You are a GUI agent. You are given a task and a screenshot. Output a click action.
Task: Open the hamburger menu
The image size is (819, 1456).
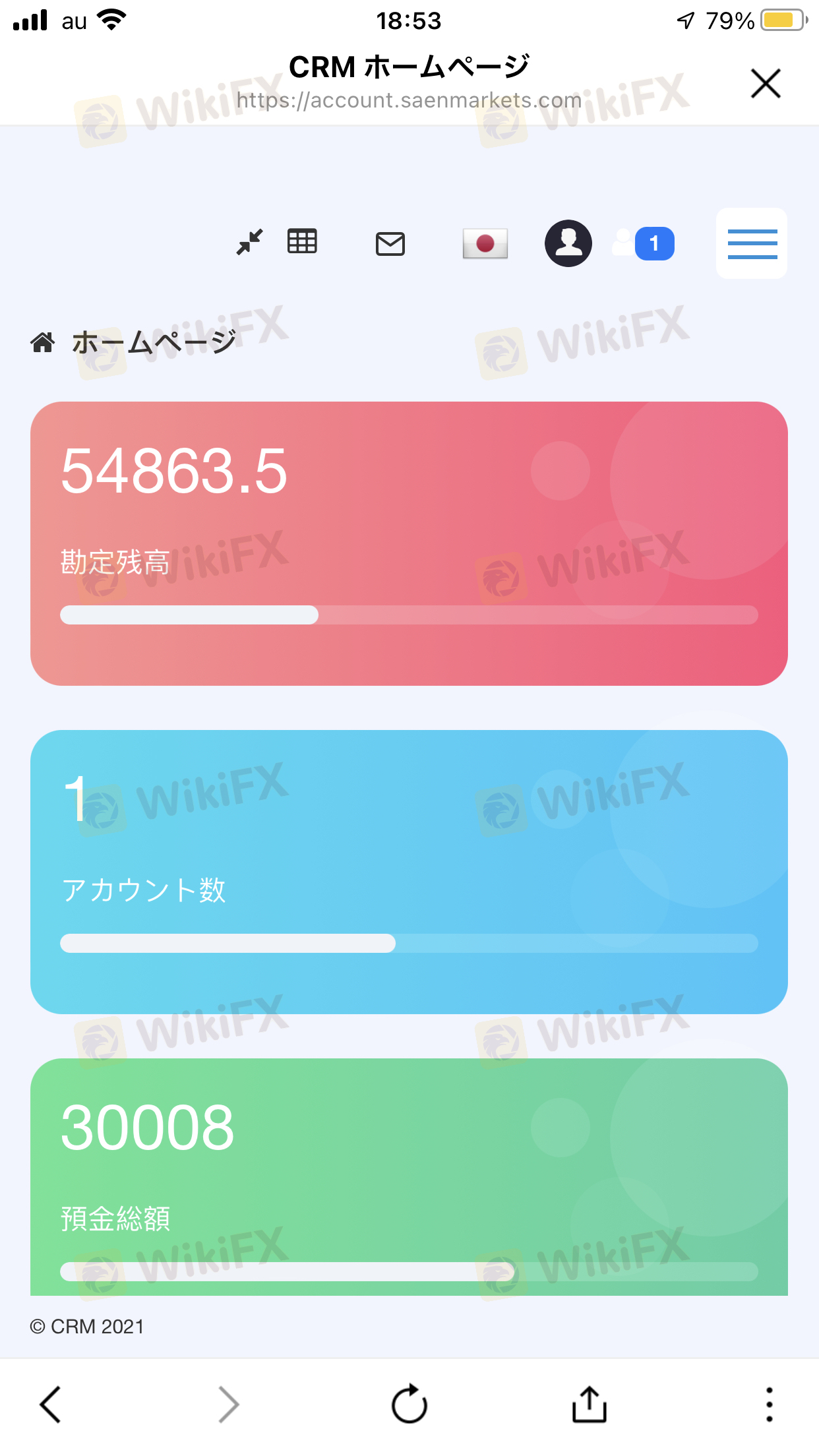click(x=752, y=243)
